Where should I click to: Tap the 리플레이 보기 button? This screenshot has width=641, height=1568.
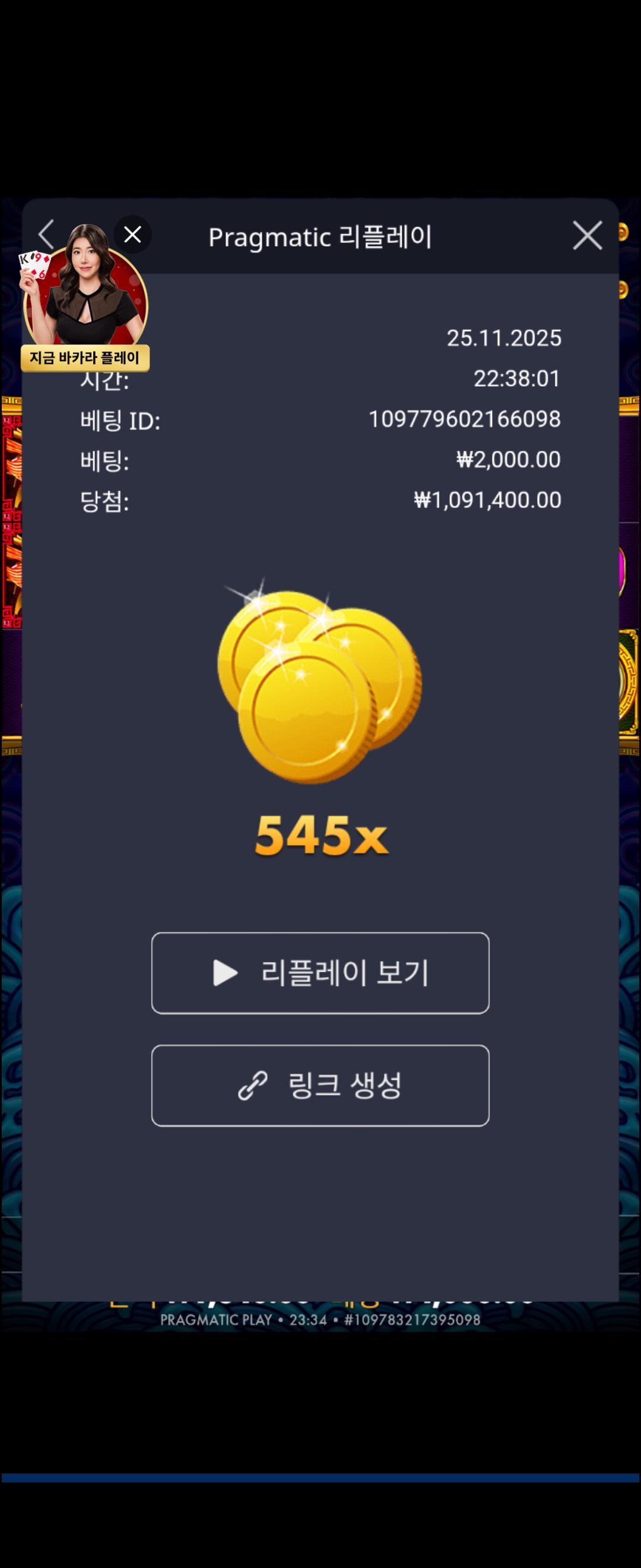click(x=320, y=973)
